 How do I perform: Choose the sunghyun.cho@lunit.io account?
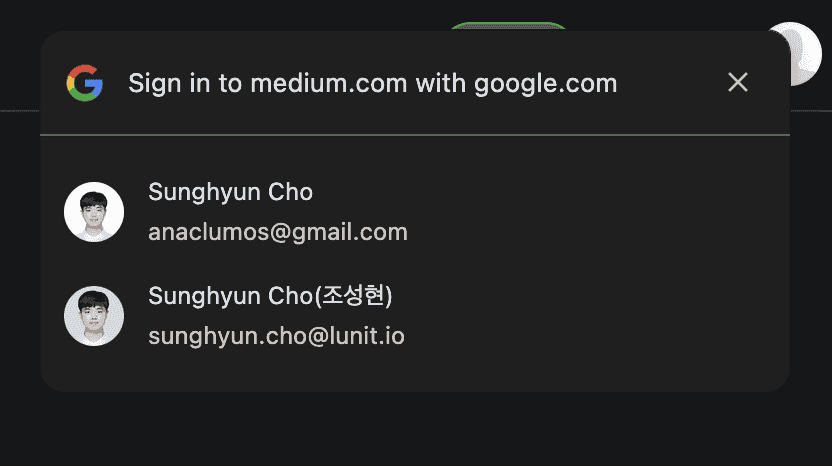point(276,316)
